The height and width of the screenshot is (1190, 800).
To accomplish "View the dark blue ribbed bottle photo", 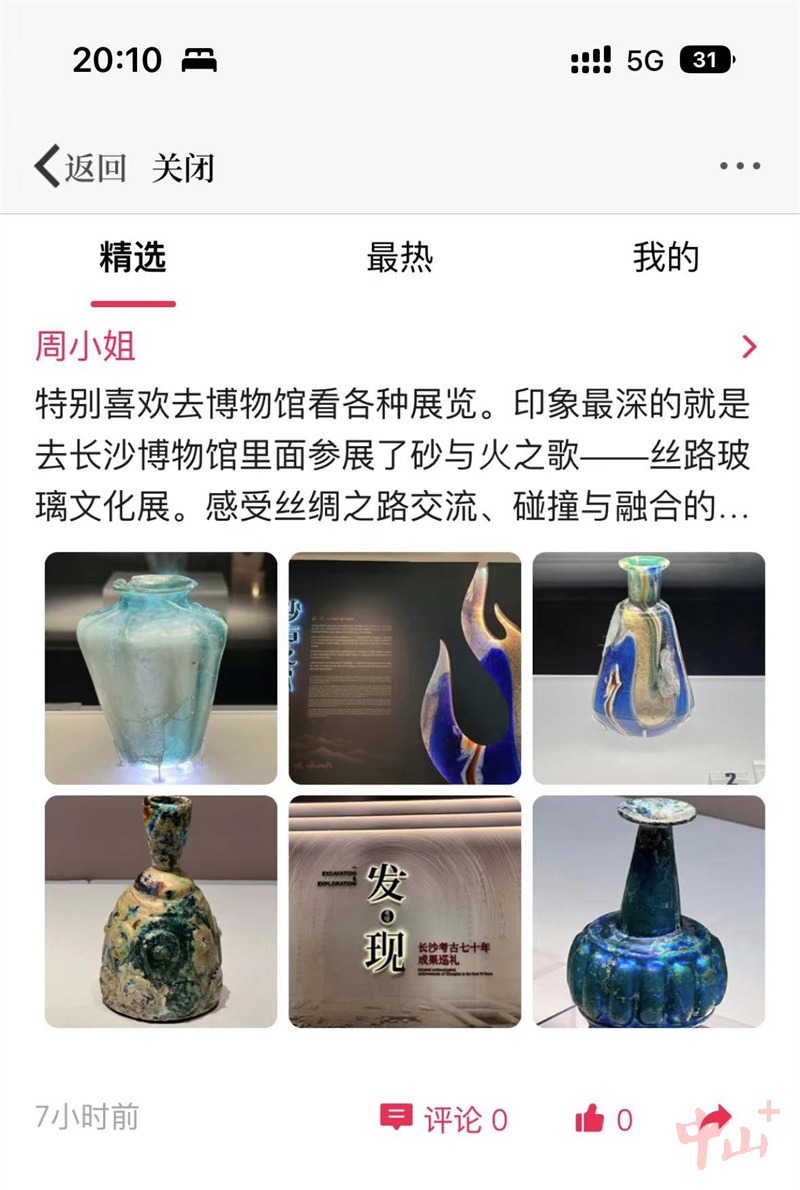I will [649, 911].
